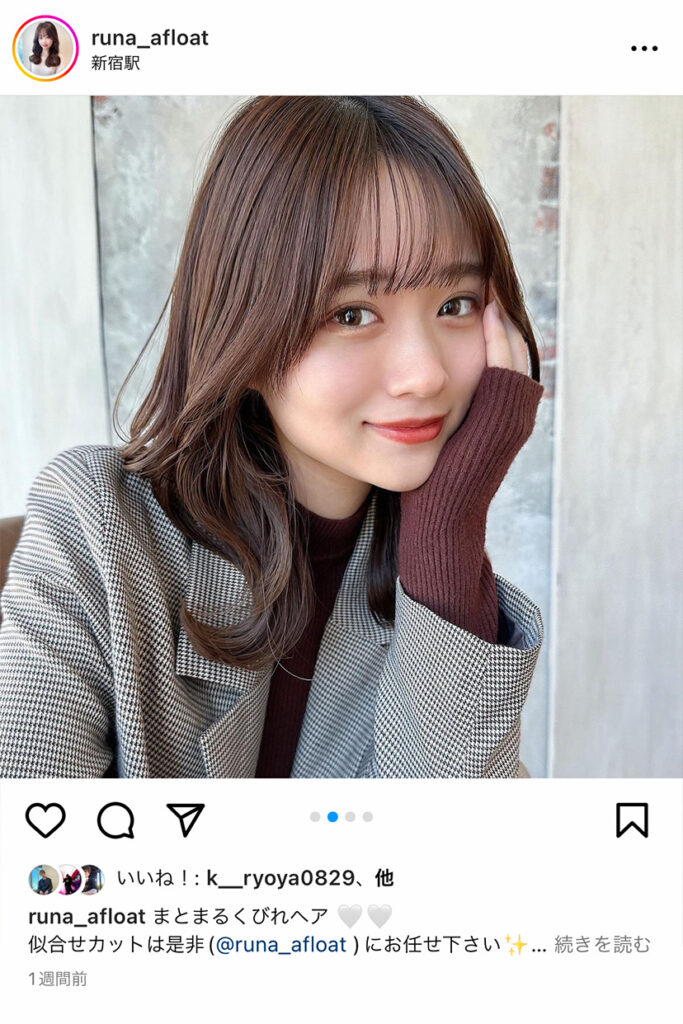Open runa_afloat's story from the profile picture
The image size is (683, 1024).
coord(45,48)
